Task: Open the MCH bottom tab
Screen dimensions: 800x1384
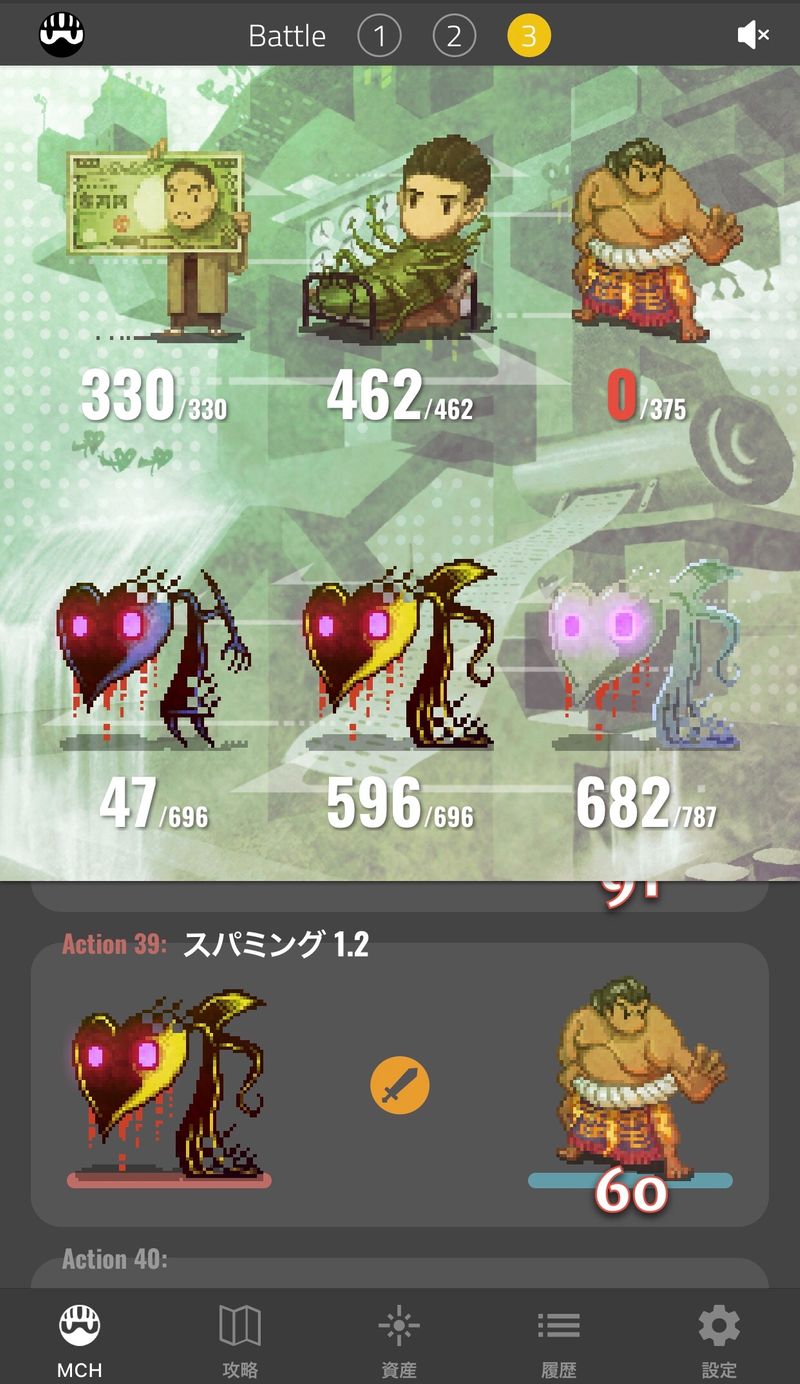Action: coord(79,1339)
